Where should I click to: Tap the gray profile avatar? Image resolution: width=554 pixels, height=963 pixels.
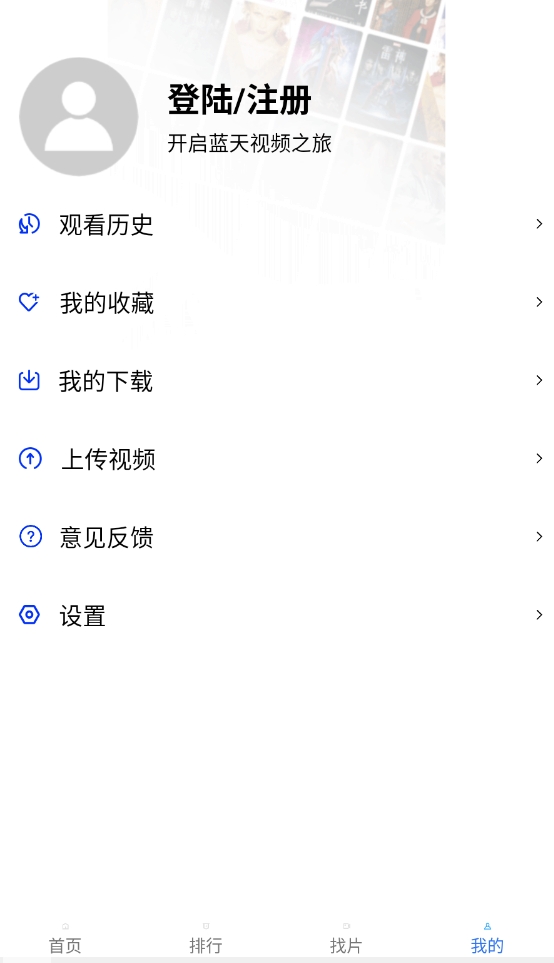coord(79,117)
